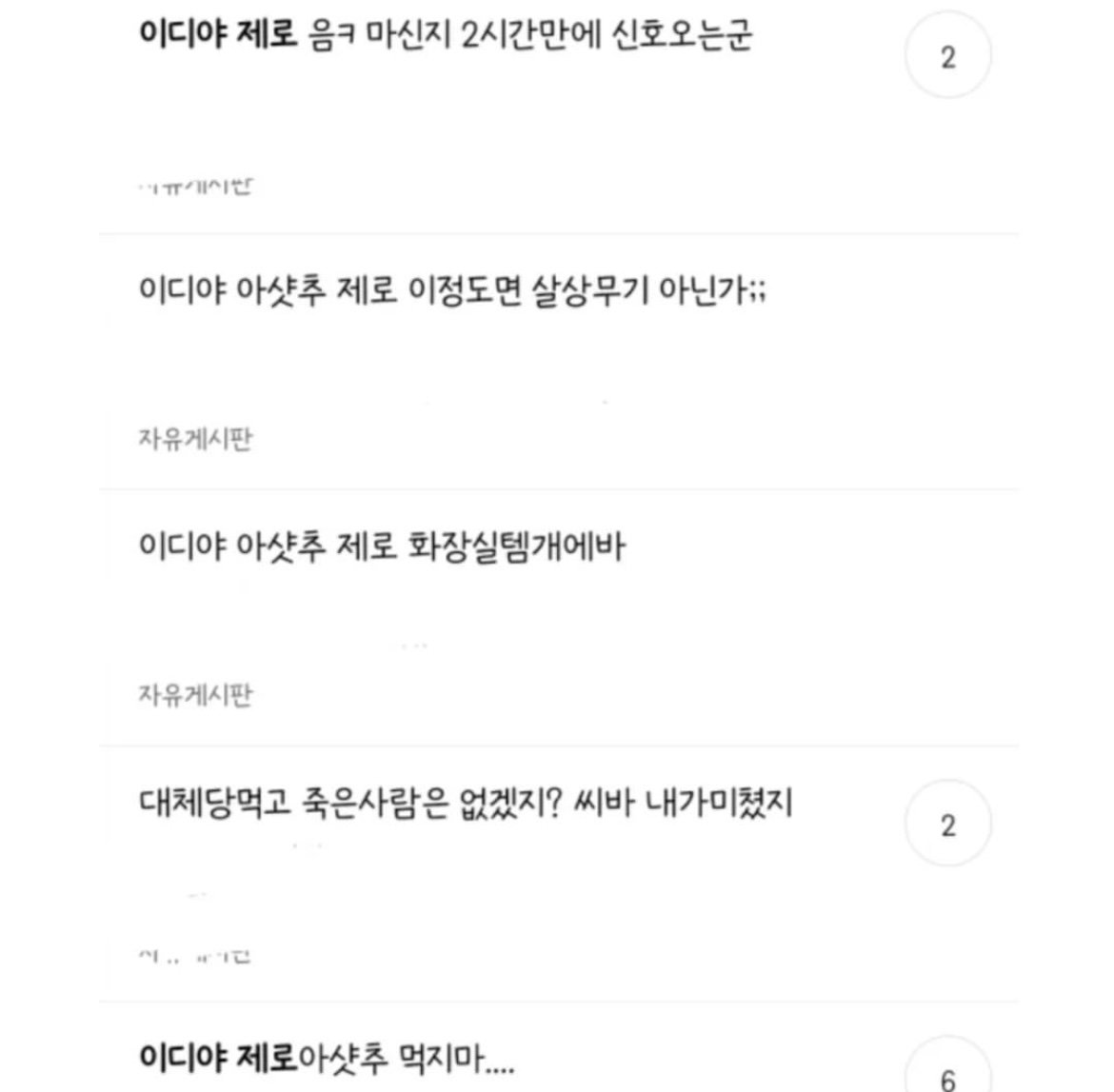
Task: Open post '이디야 아샷추 제로 화장실템개에바'
Action: pos(382,546)
